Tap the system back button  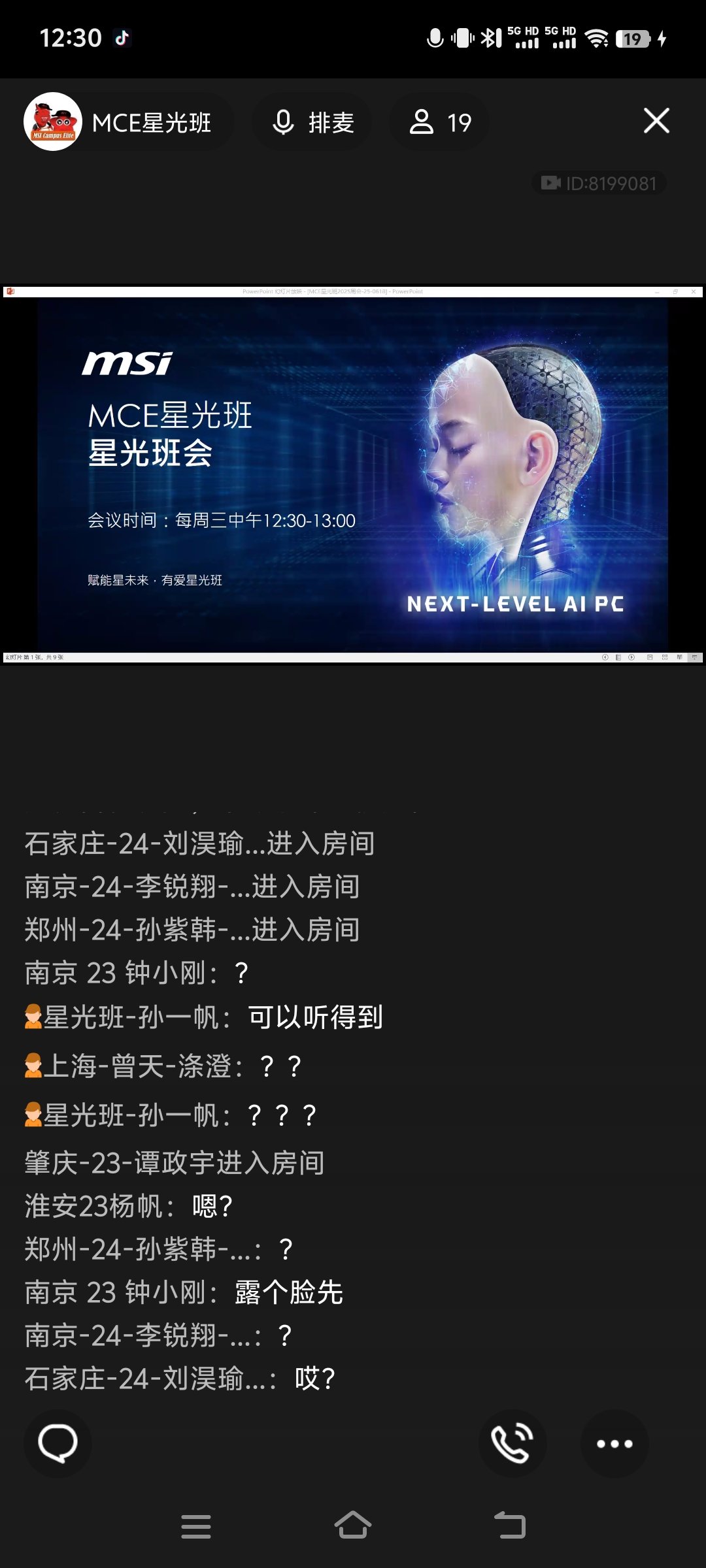(x=510, y=1526)
